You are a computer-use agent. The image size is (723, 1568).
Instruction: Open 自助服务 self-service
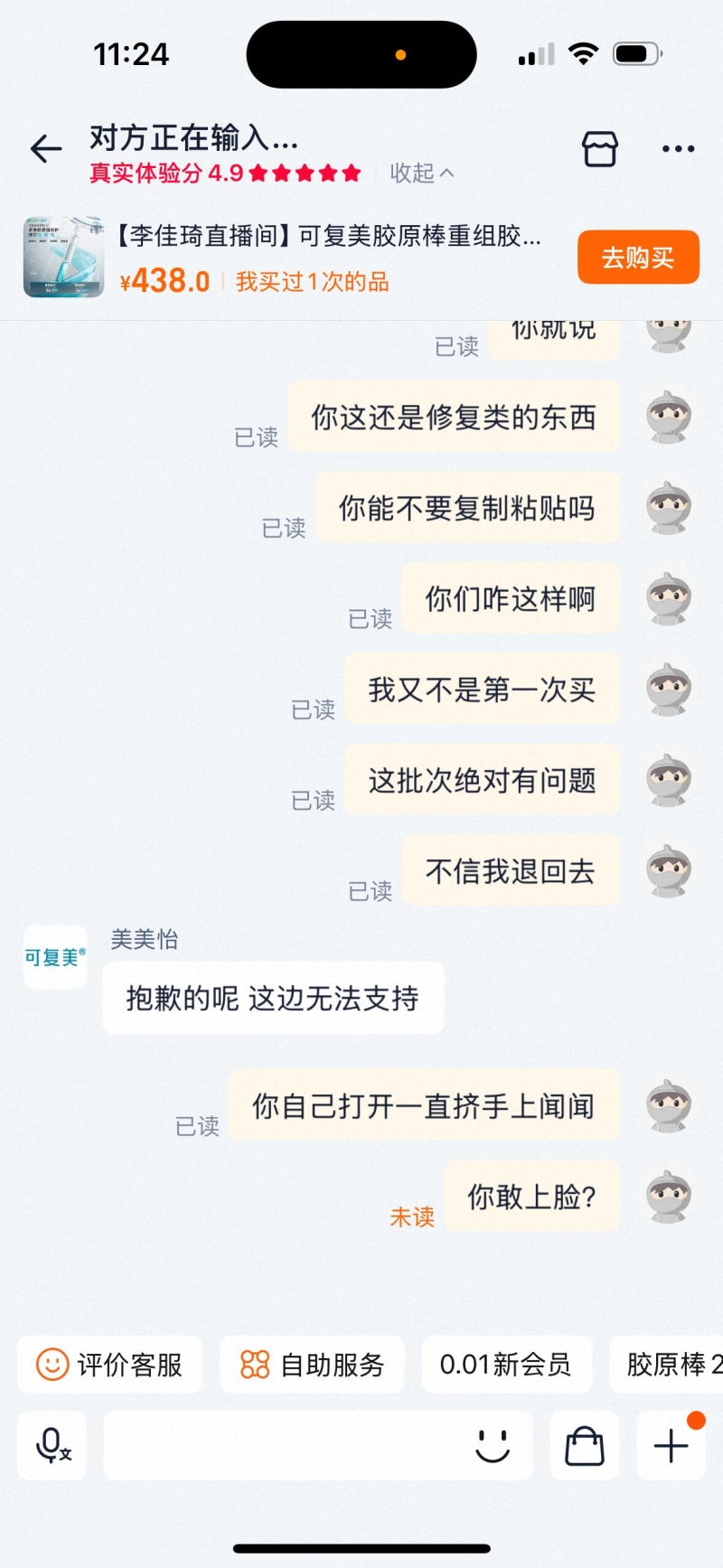(x=312, y=1364)
